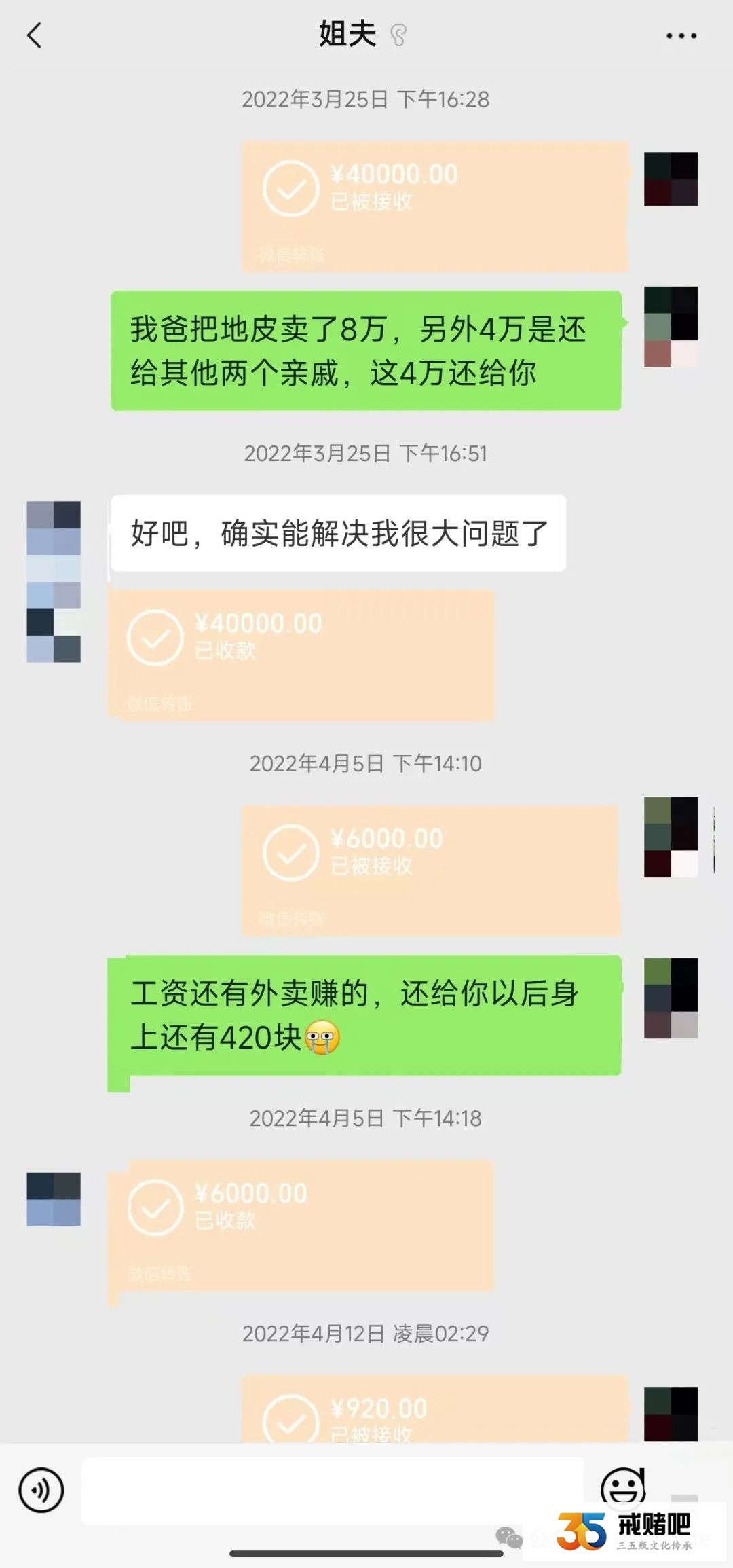
Task: Switch to voice message input
Action: point(41,1491)
